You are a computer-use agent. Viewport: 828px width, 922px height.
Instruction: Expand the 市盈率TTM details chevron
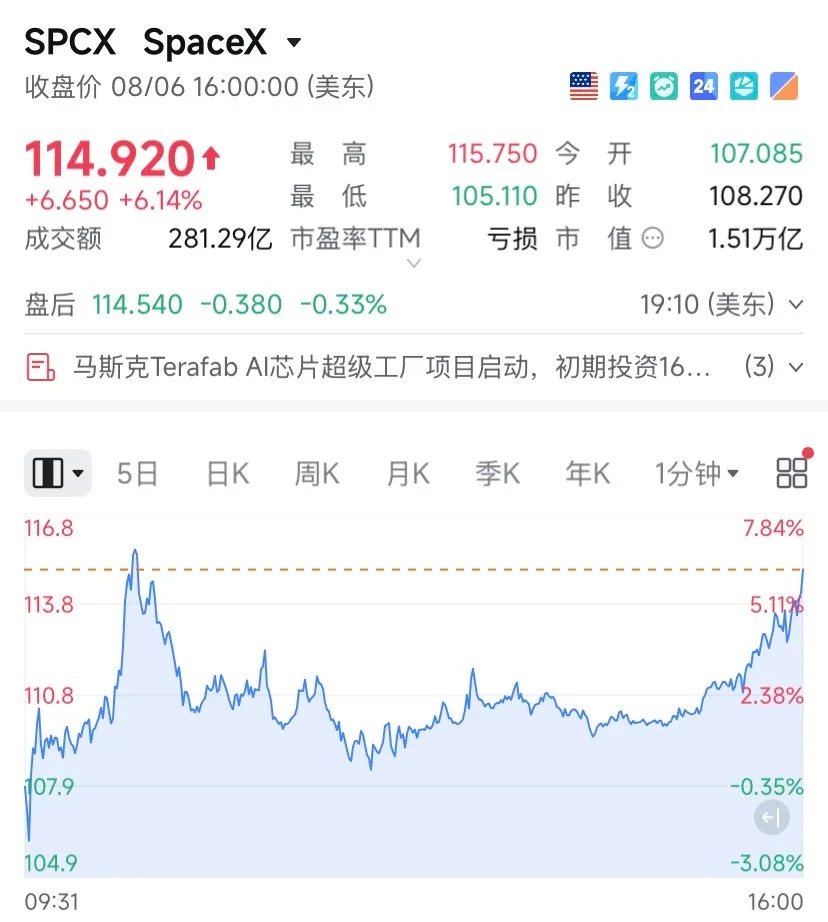(x=414, y=263)
